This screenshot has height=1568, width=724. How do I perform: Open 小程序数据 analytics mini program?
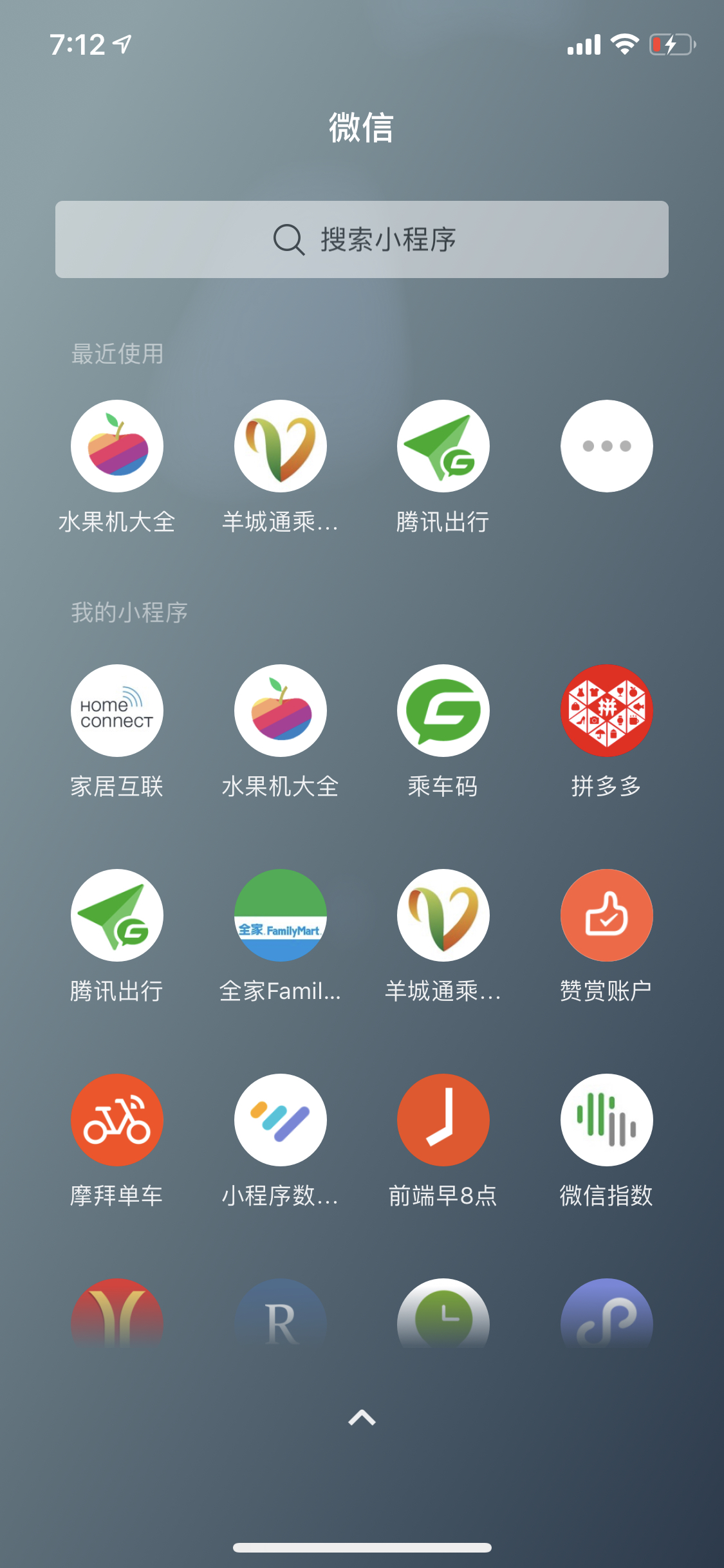click(280, 1120)
